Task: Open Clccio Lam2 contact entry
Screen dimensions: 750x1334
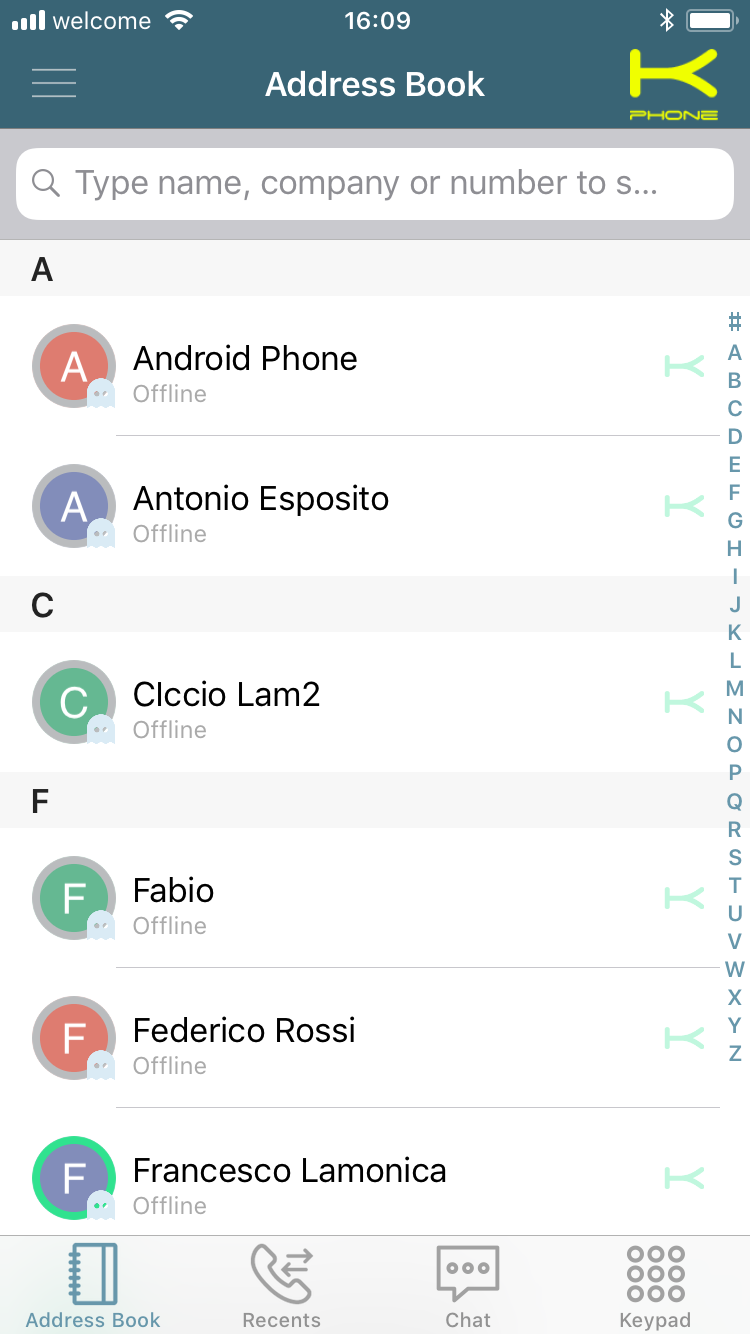Action: [x=360, y=702]
